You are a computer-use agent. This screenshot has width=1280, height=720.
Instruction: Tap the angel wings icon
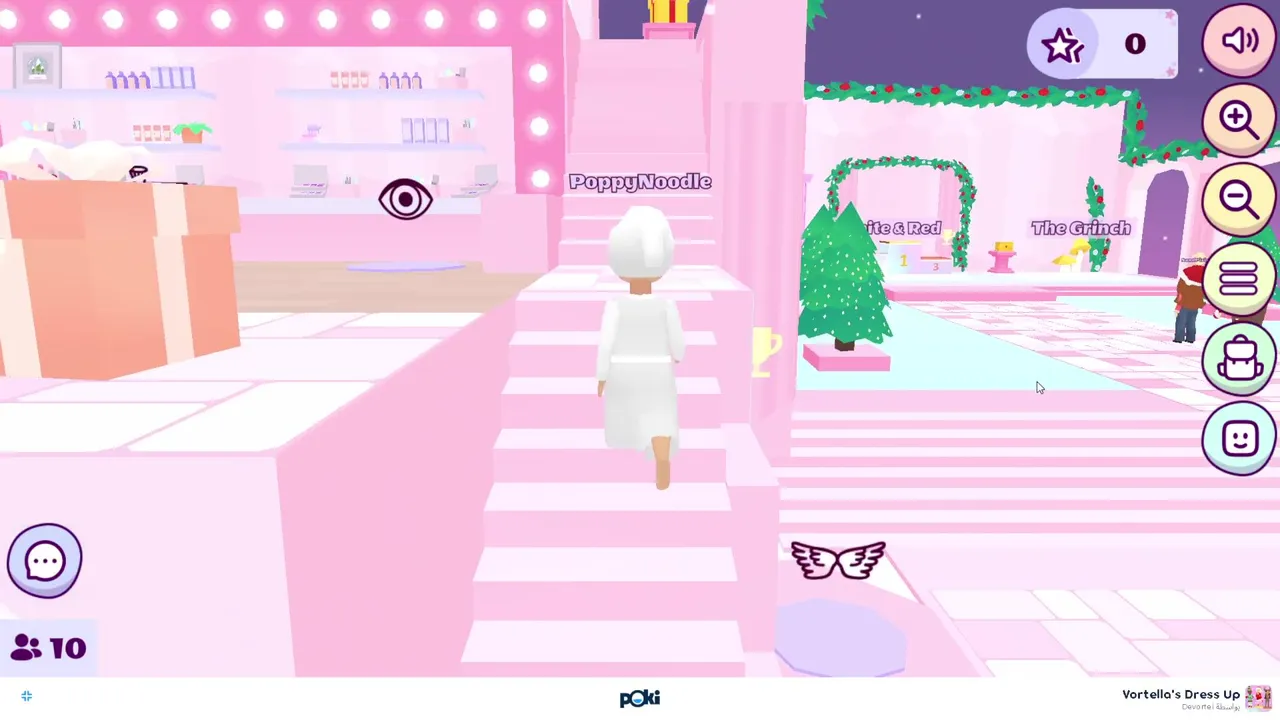coord(838,560)
